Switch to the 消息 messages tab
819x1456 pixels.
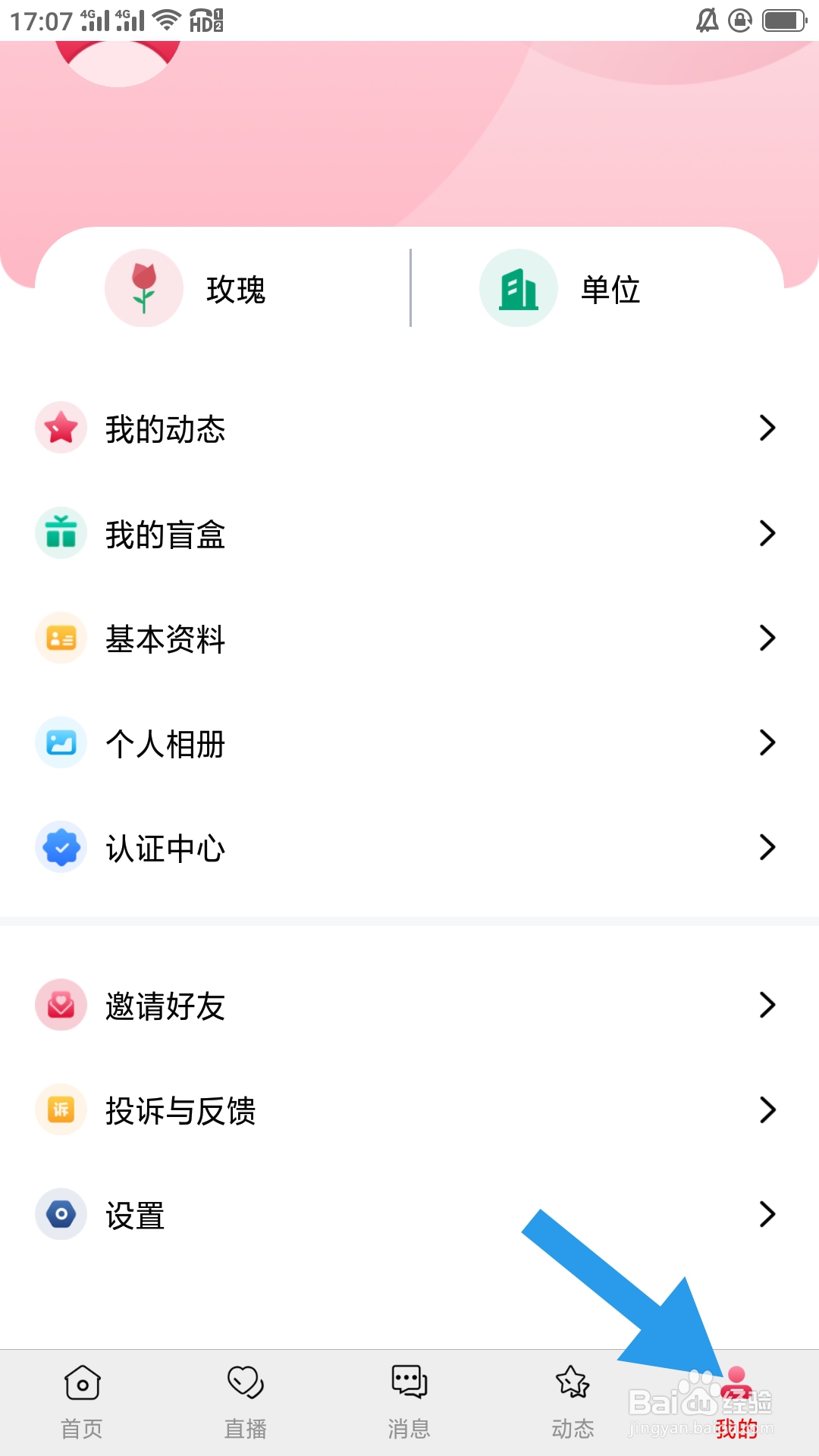[x=409, y=1403]
